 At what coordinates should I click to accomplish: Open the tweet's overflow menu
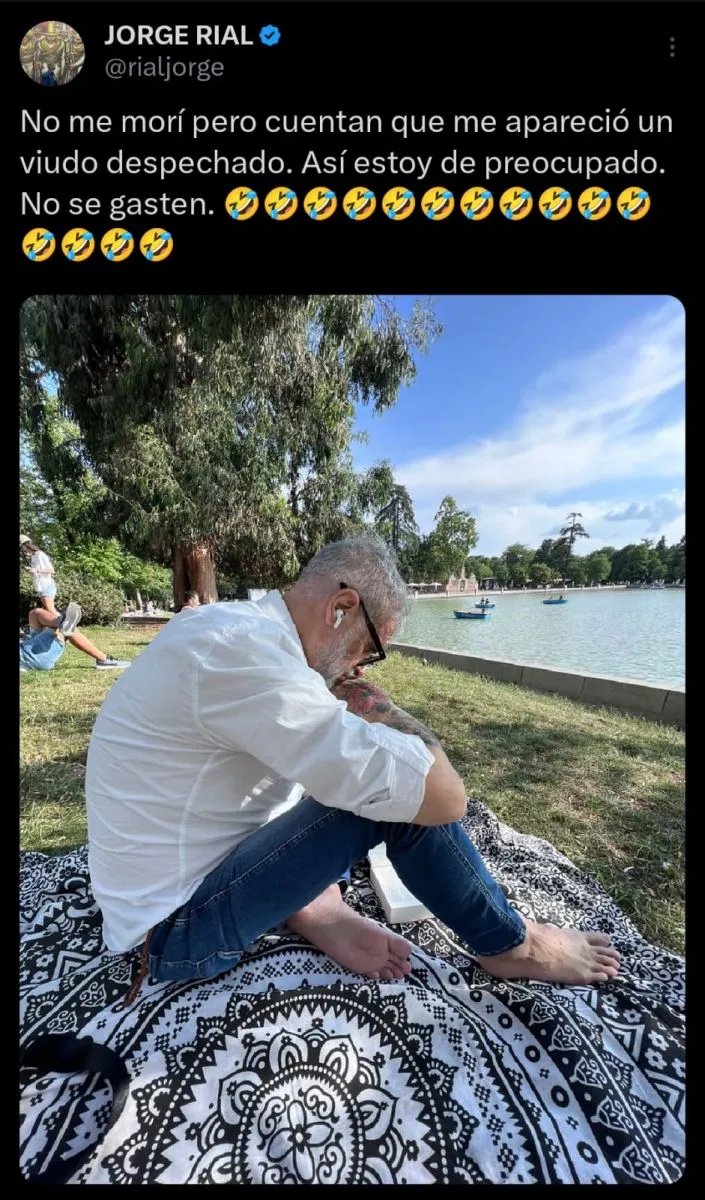point(672,47)
